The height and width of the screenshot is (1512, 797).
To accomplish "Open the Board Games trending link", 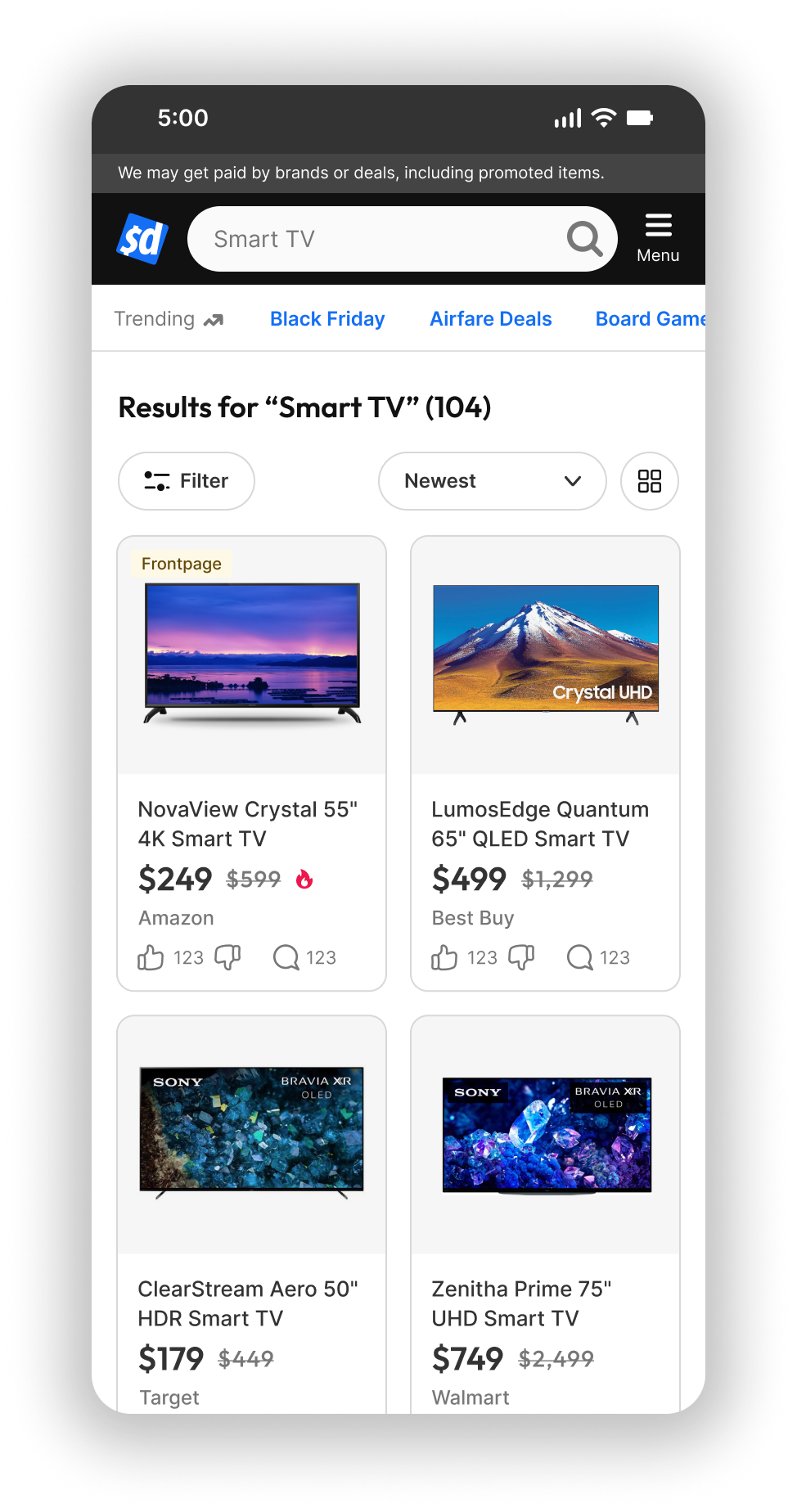I will click(x=649, y=319).
